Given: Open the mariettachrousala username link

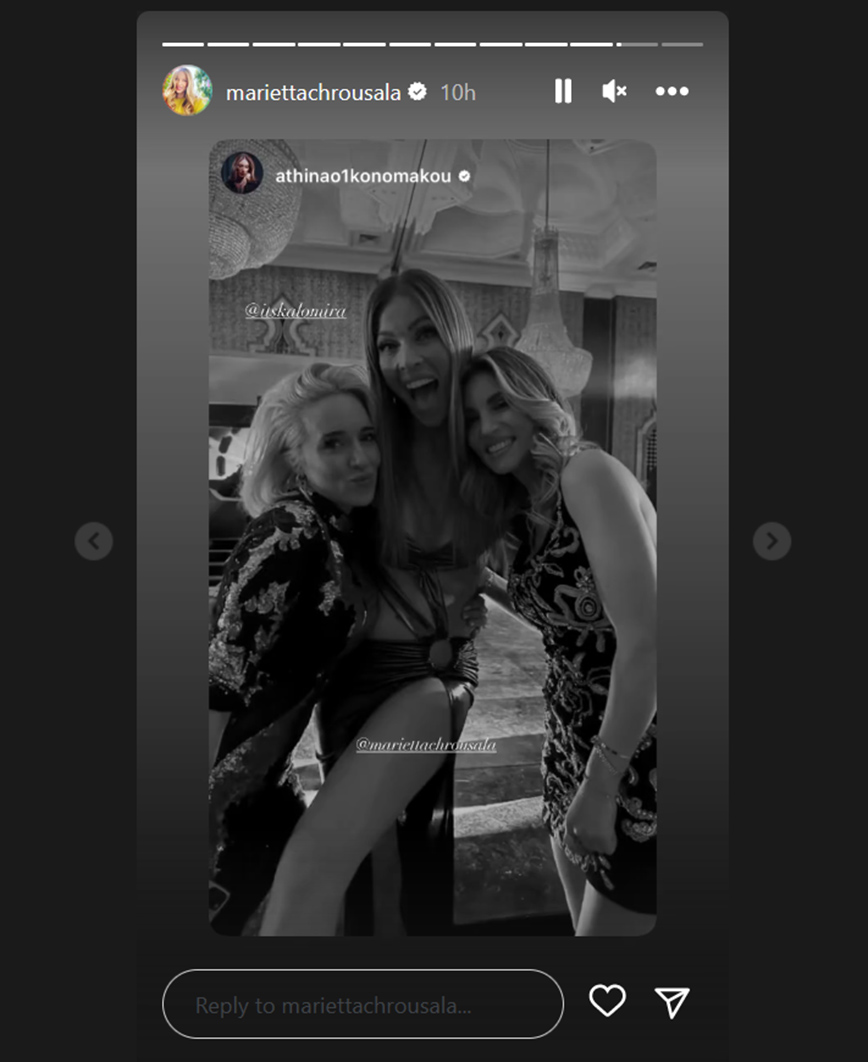Looking at the screenshot, I should click(313, 92).
